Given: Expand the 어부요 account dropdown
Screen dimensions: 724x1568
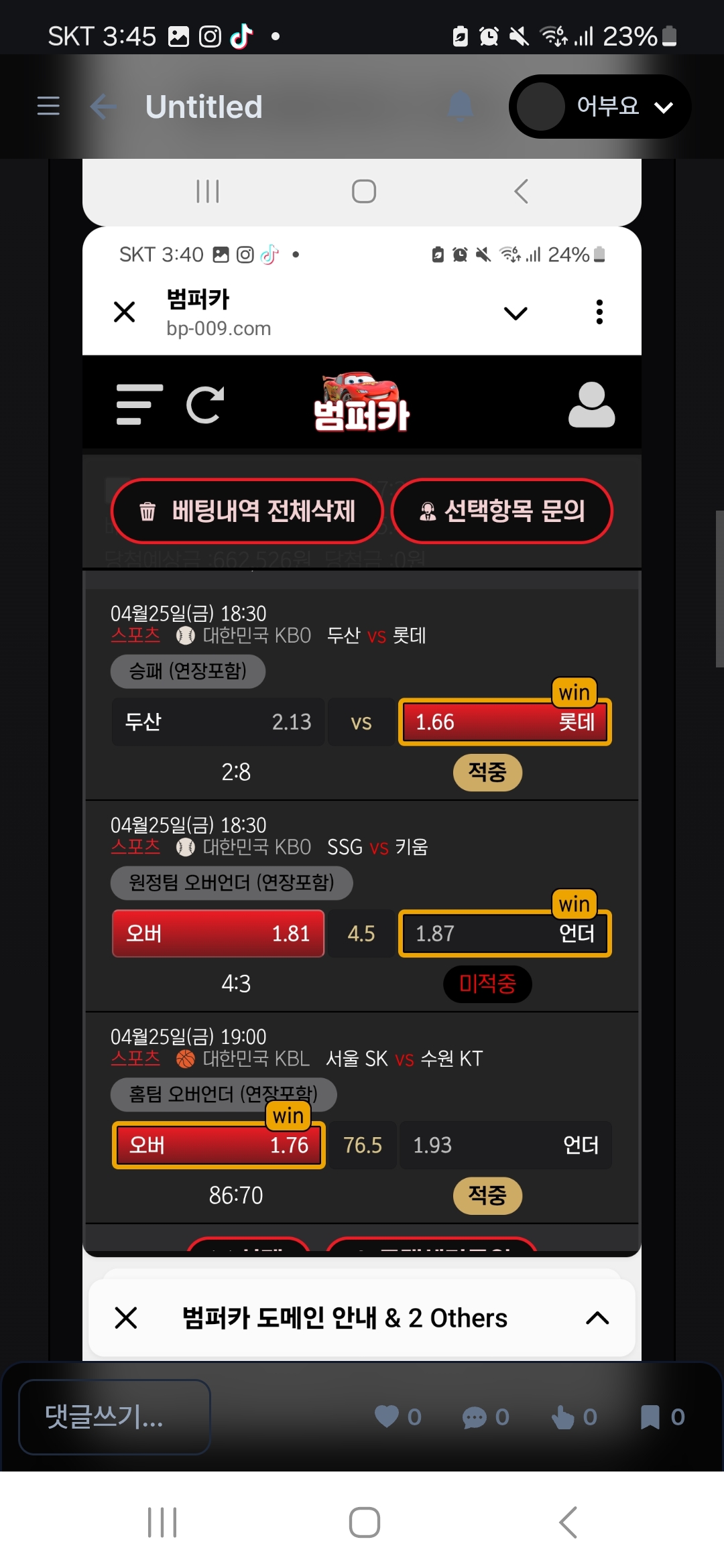Looking at the screenshot, I should (600, 107).
